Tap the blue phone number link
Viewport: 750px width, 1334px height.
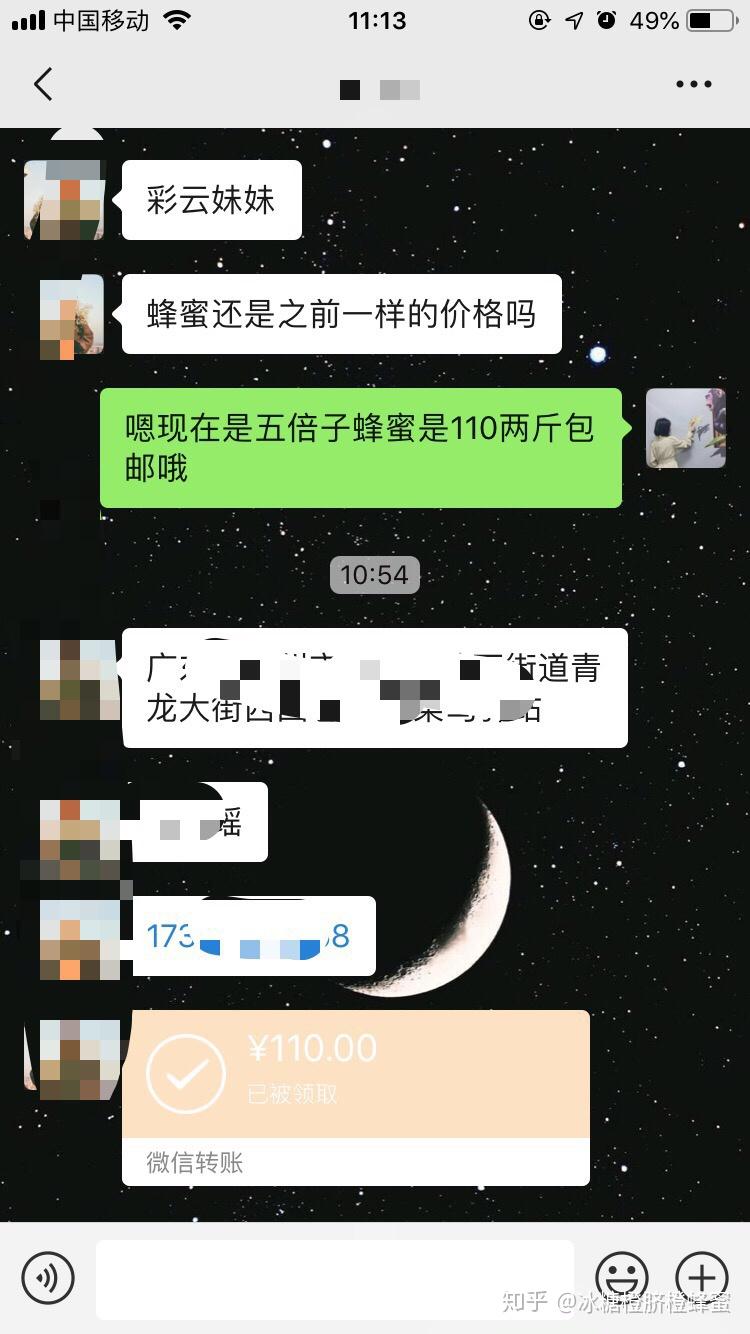248,936
